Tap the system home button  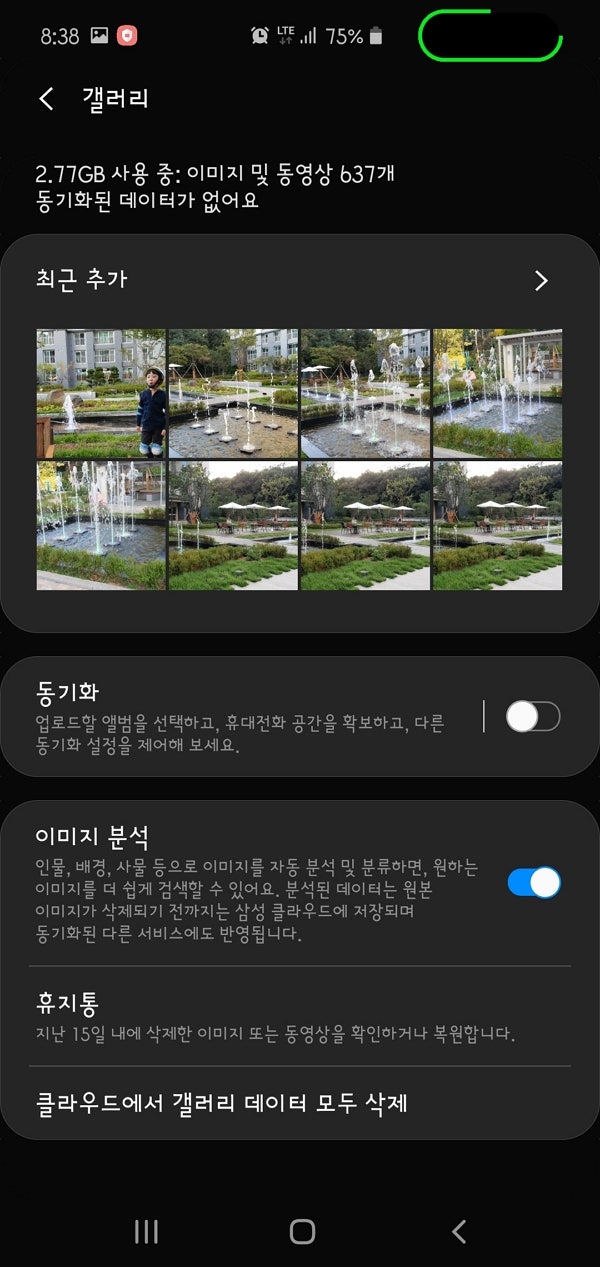click(x=302, y=1232)
